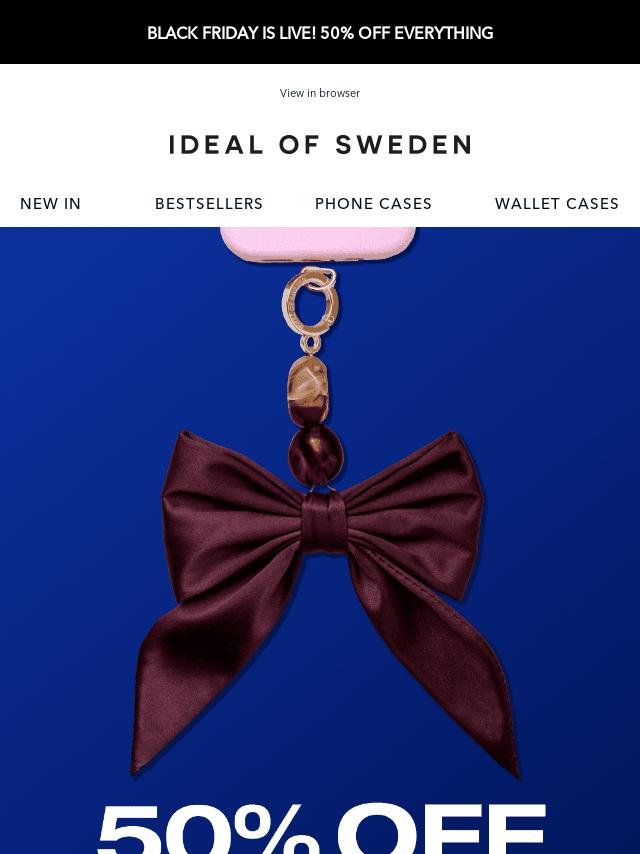Open WALLET CASES
The width and height of the screenshot is (640, 854).
pos(557,204)
